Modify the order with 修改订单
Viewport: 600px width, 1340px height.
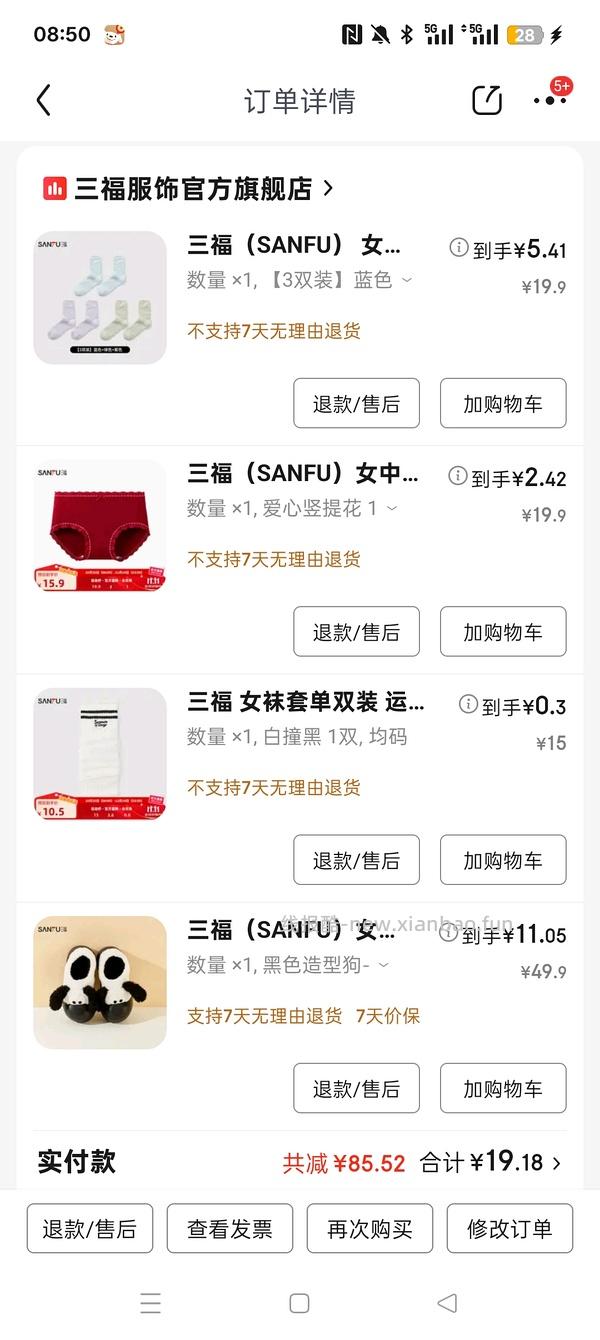click(510, 1229)
